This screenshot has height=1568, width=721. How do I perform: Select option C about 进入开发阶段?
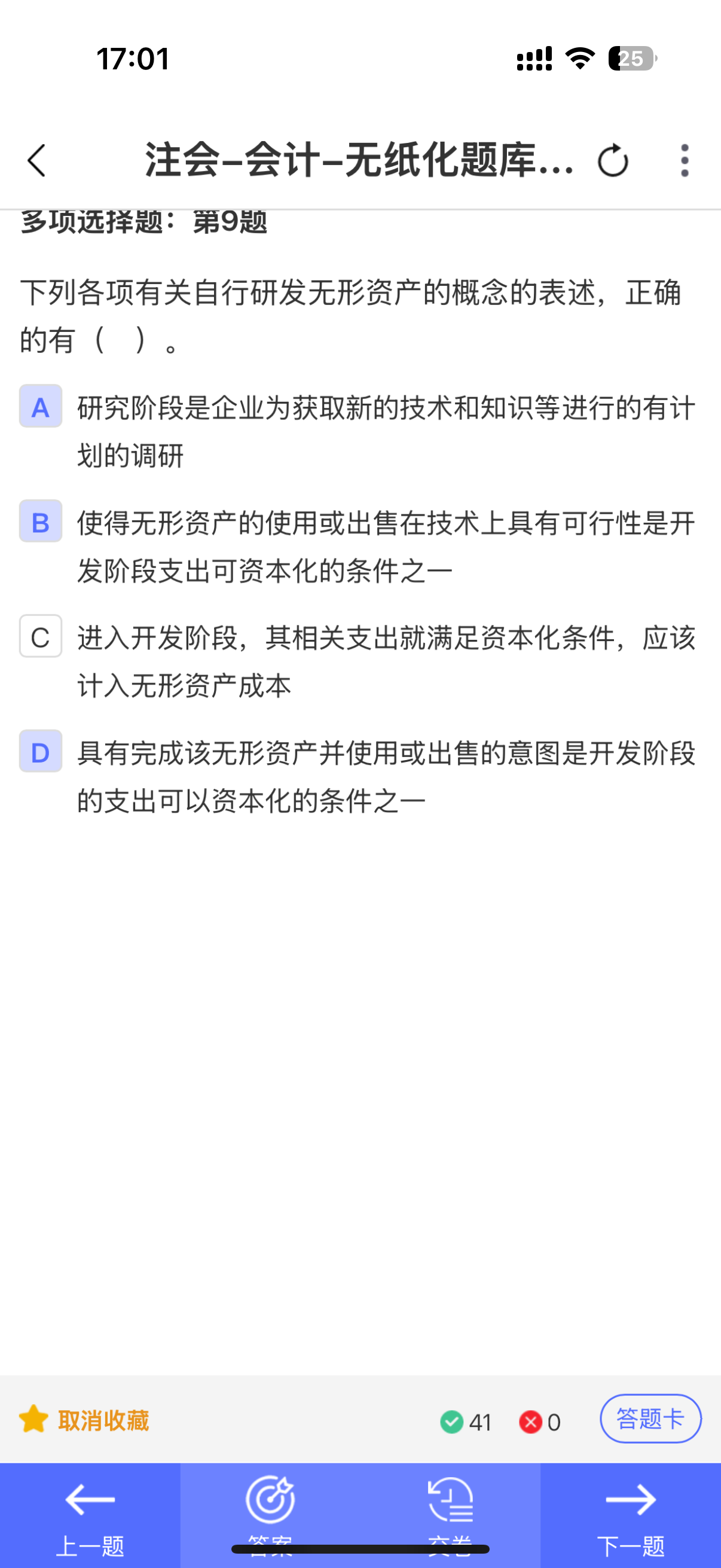coord(40,637)
